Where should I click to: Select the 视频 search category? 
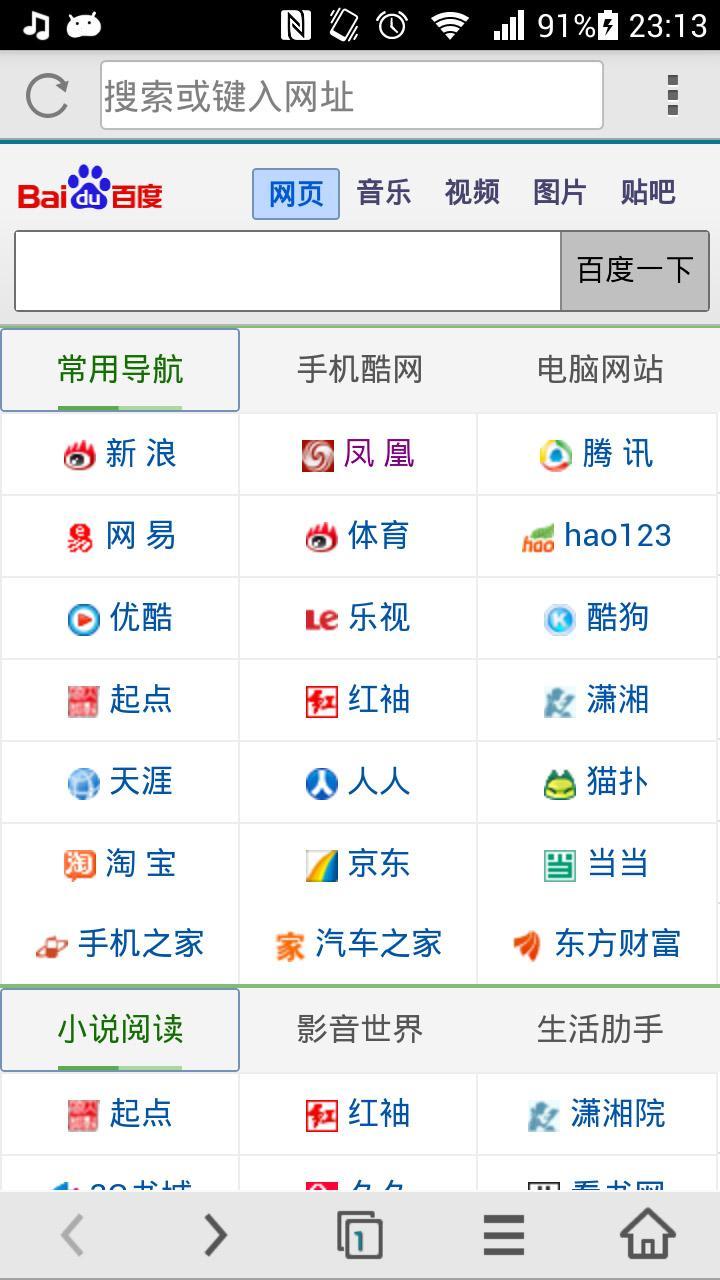[472, 192]
